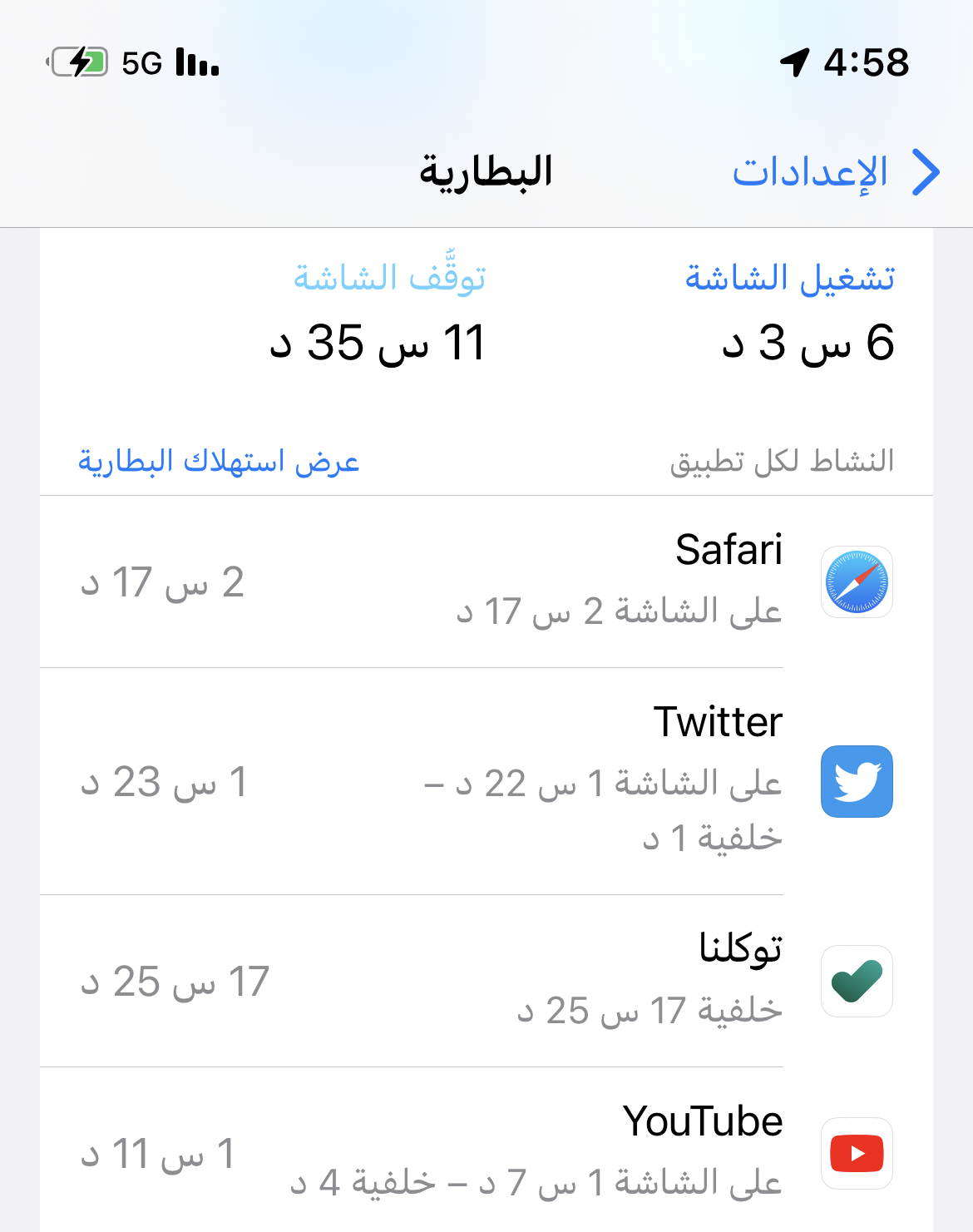Open the Safari battery activity row

486,581
